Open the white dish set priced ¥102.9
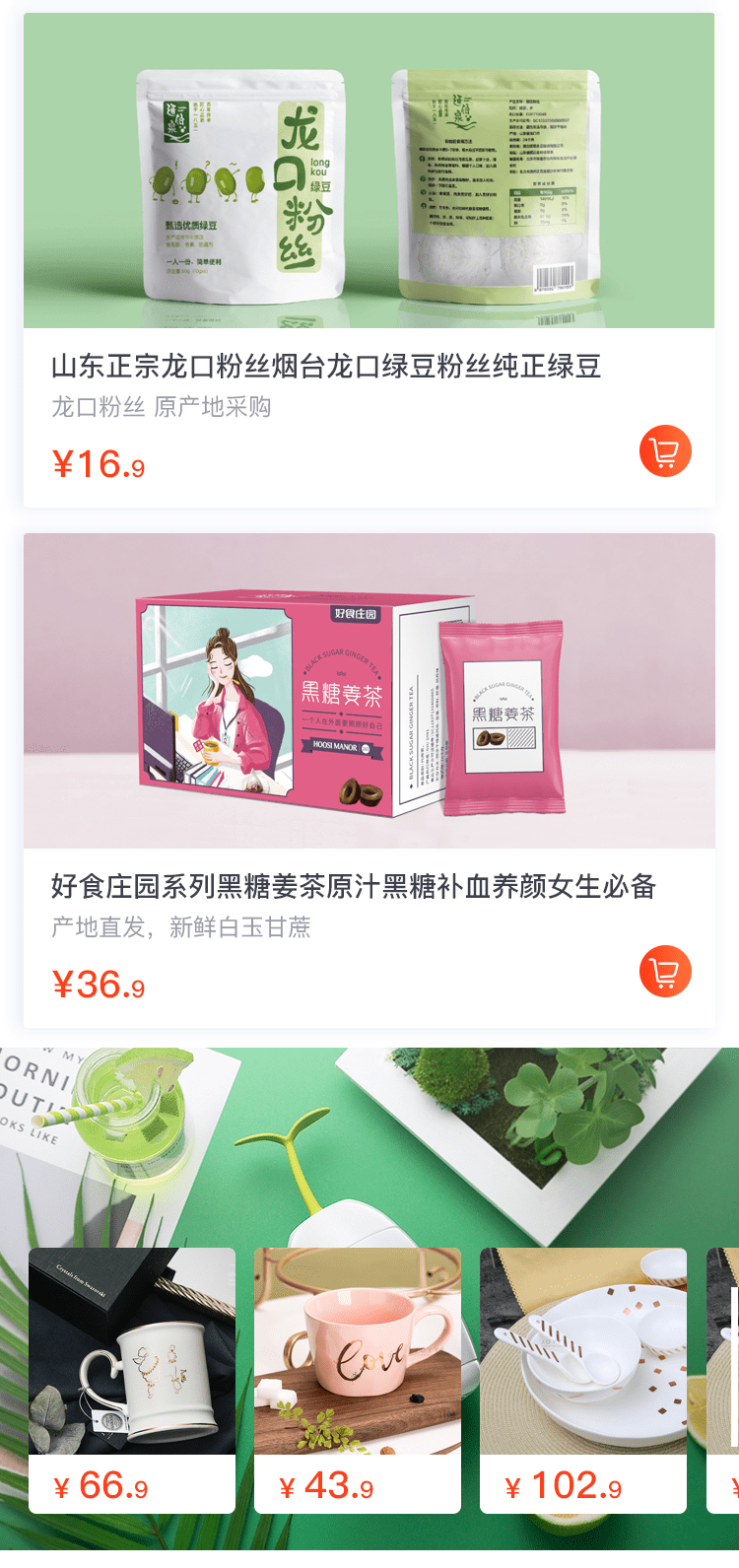 pos(583,1381)
